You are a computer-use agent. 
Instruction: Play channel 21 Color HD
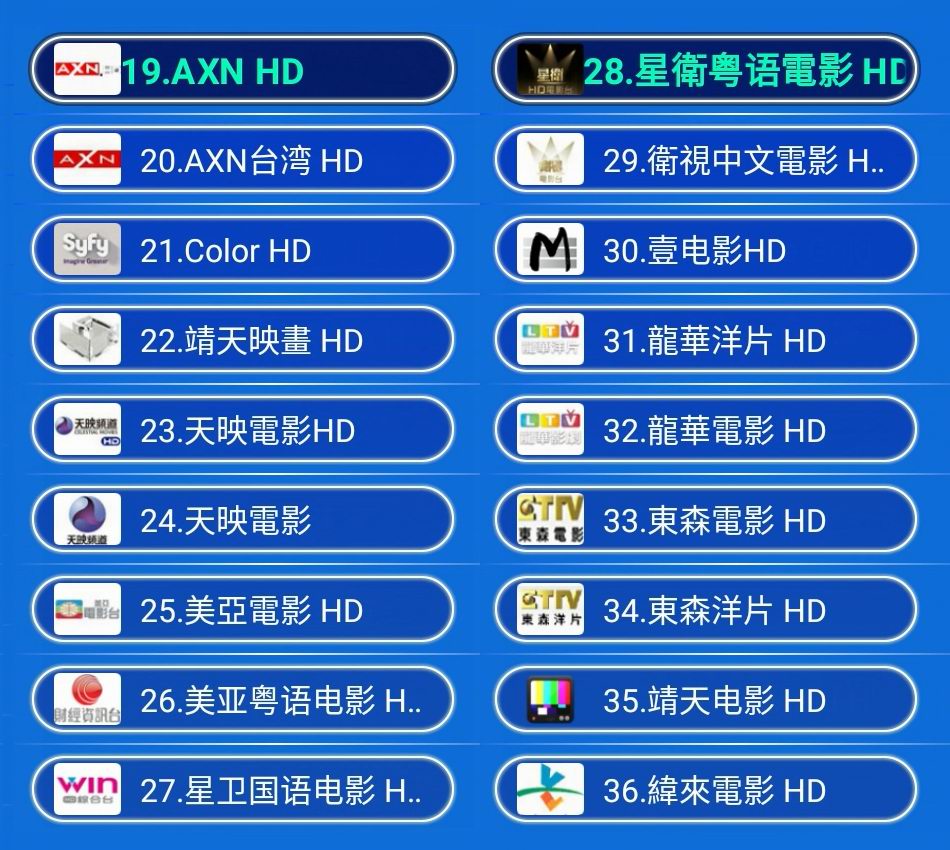(x=242, y=250)
